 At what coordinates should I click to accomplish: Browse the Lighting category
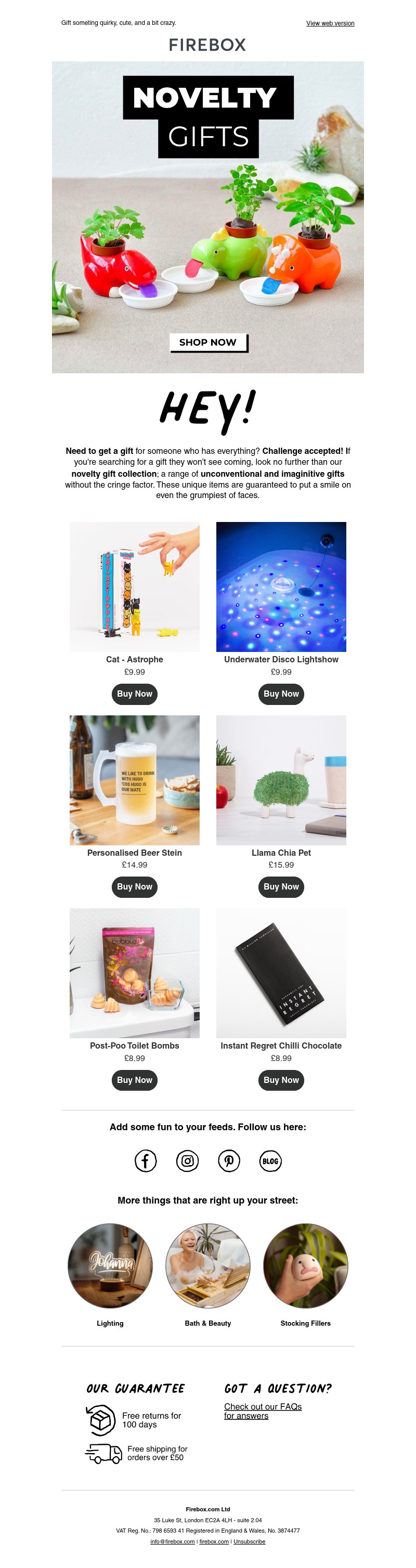click(110, 1265)
